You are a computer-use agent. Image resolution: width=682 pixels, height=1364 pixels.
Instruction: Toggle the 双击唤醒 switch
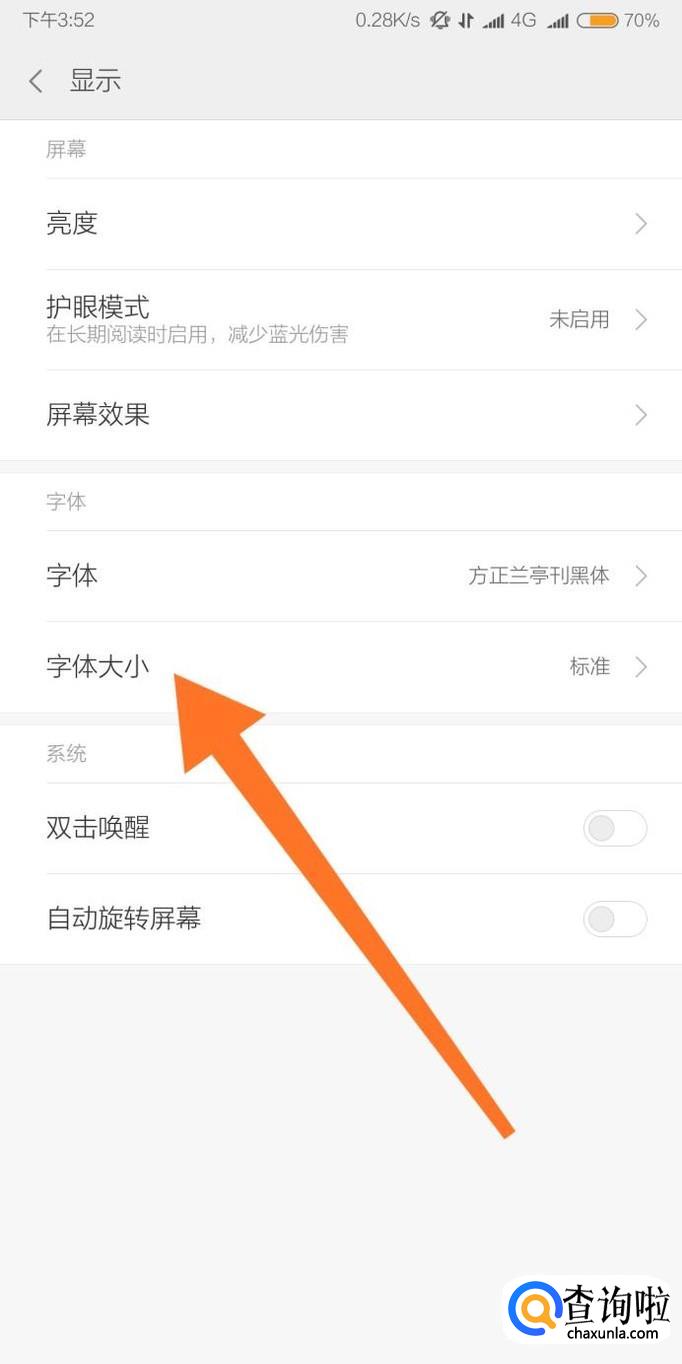click(x=614, y=828)
